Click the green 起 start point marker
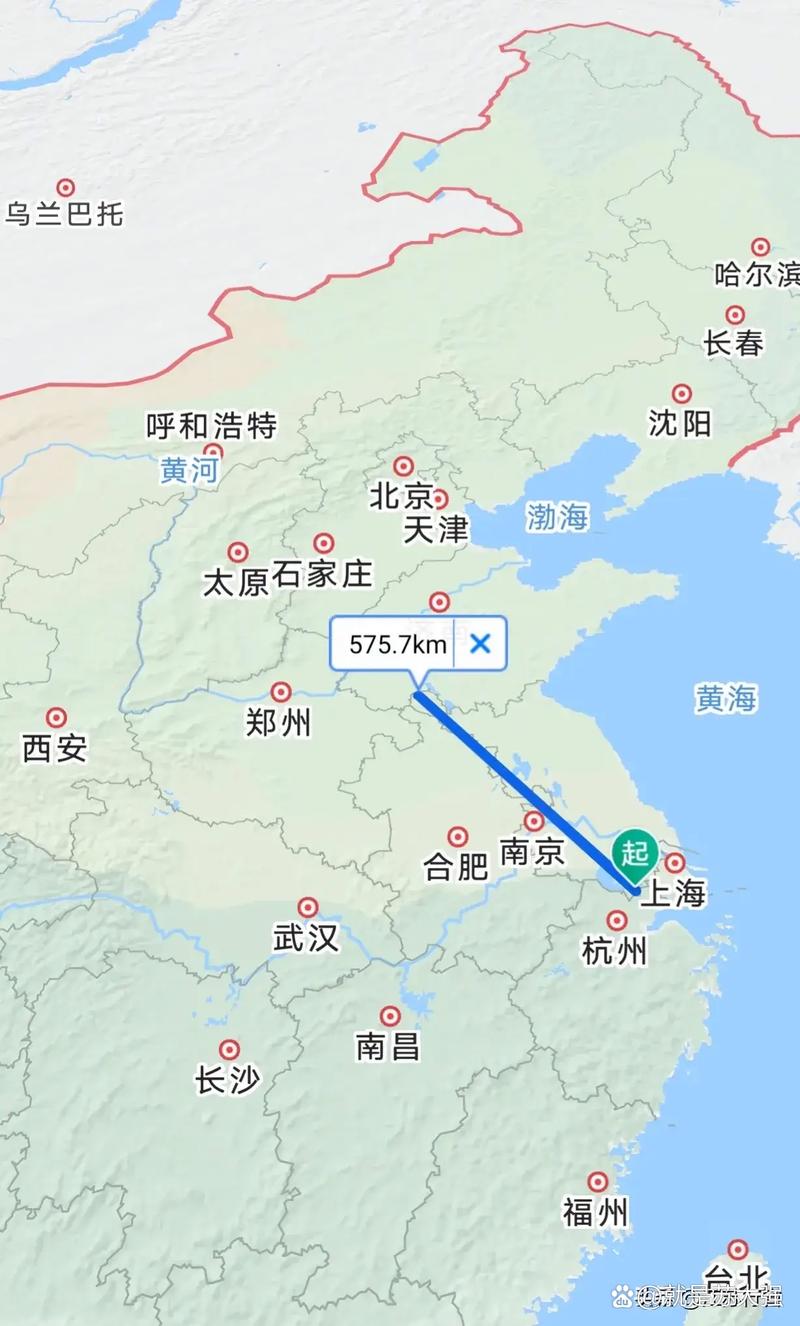This screenshot has height=1326, width=800. click(634, 855)
